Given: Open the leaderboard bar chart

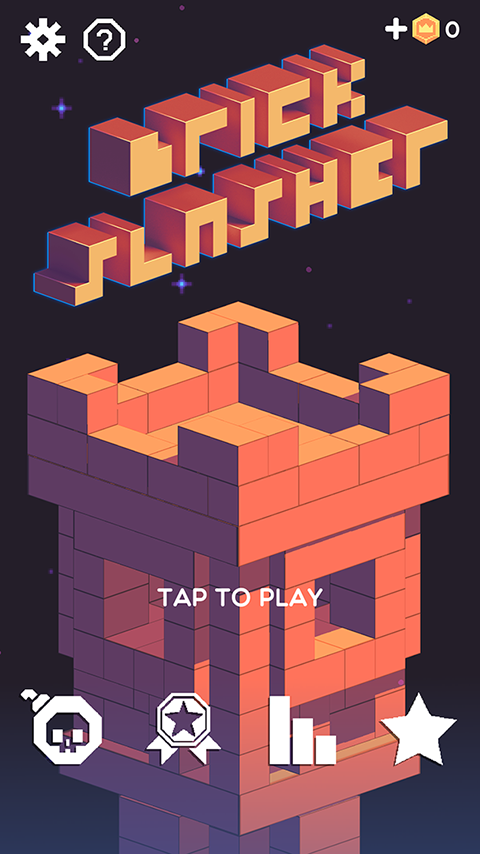Looking at the screenshot, I should click(302, 730).
